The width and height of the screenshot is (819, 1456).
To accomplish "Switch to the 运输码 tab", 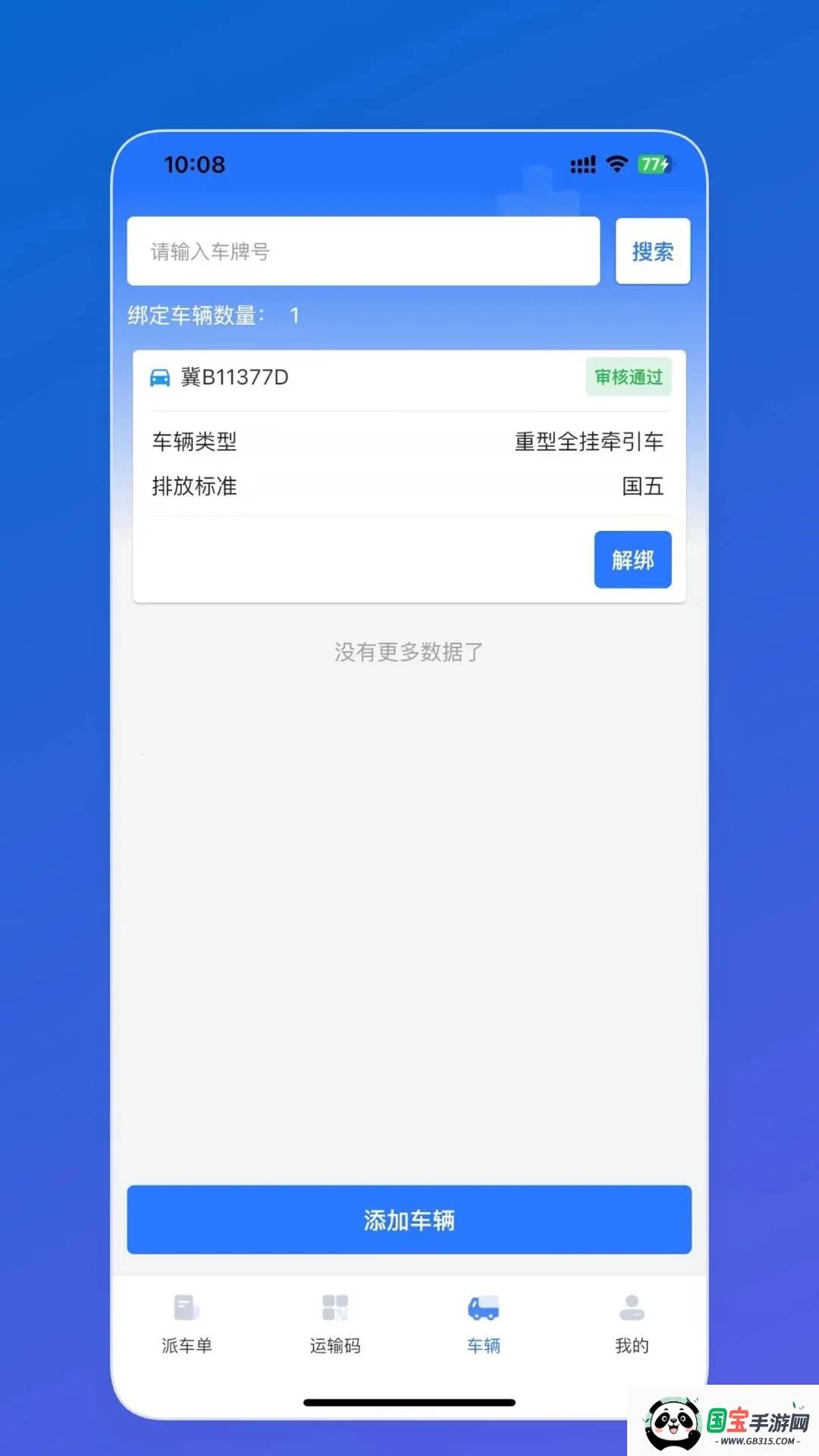I will click(335, 1324).
